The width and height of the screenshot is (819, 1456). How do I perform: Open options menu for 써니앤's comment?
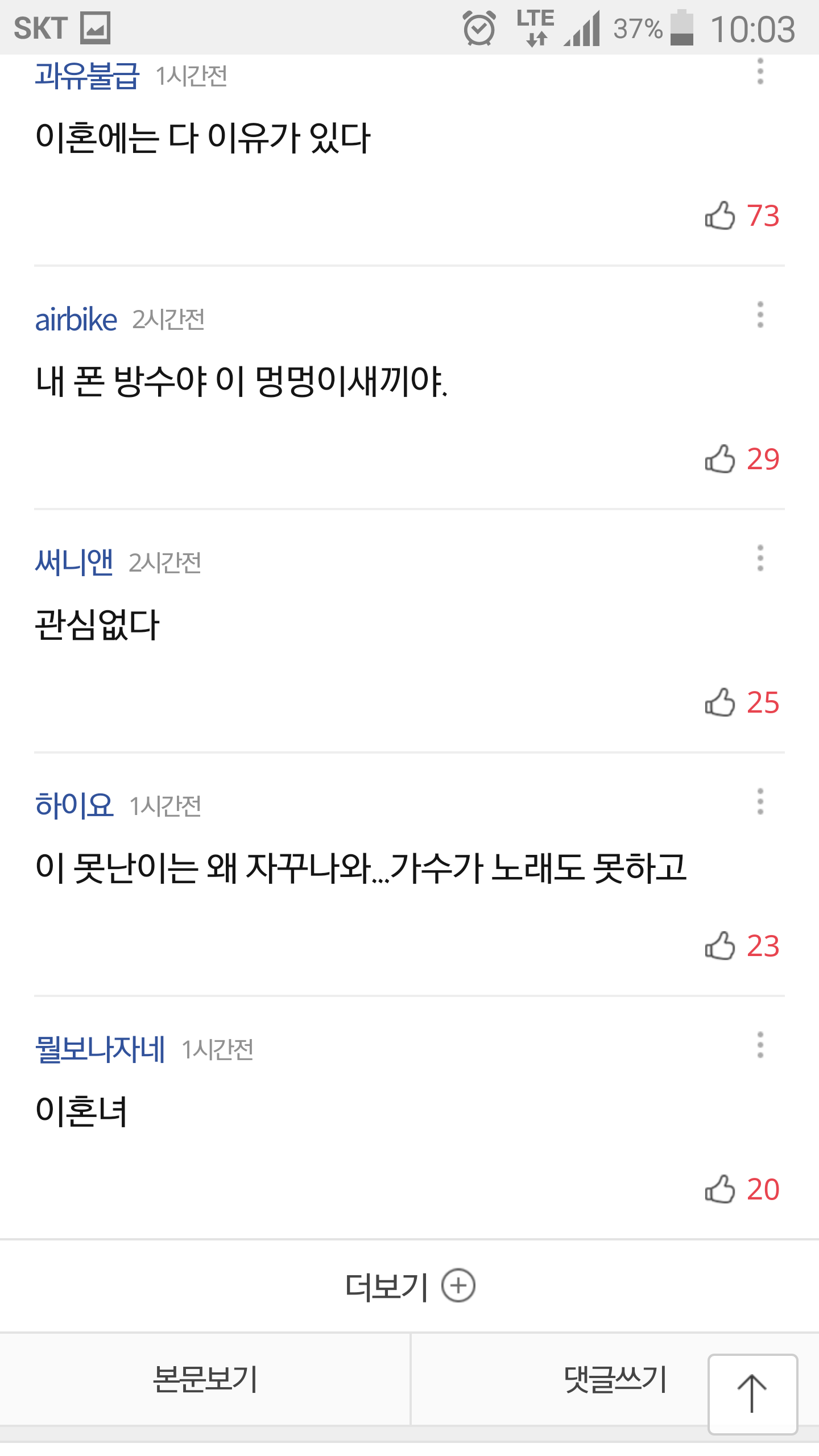point(760,558)
